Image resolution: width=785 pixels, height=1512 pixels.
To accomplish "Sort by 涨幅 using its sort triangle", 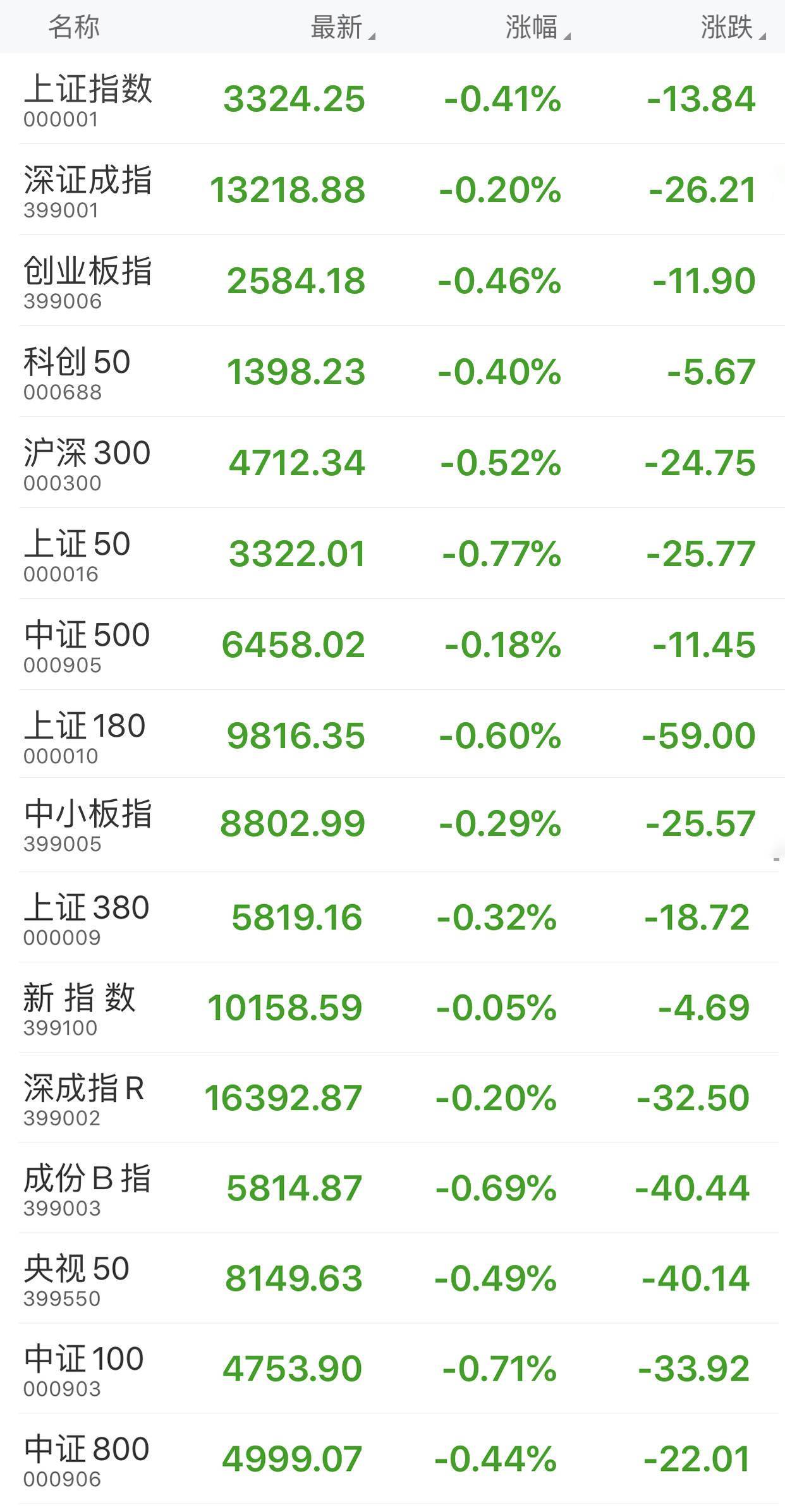I will (x=569, y=28).
